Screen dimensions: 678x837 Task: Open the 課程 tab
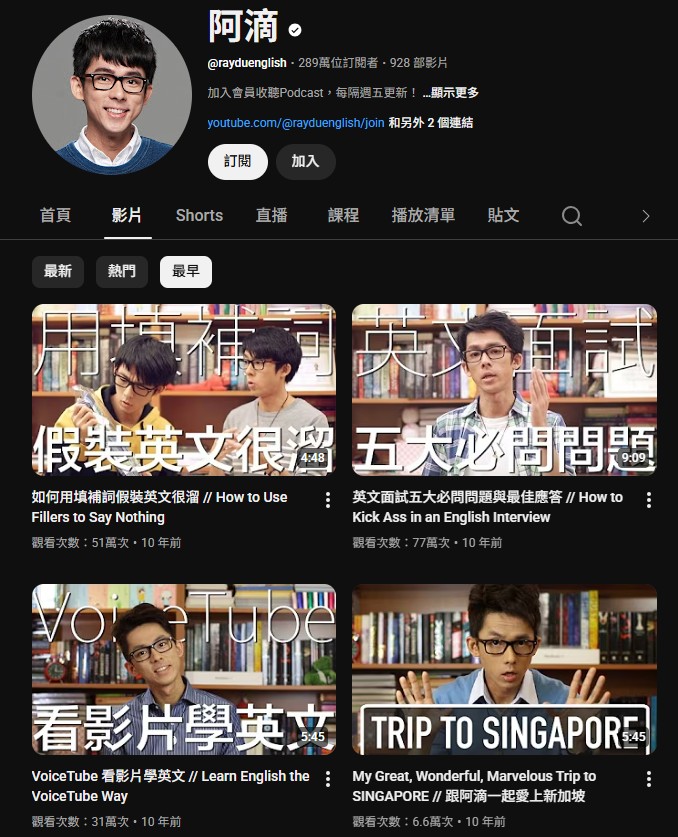click(343, 215)
